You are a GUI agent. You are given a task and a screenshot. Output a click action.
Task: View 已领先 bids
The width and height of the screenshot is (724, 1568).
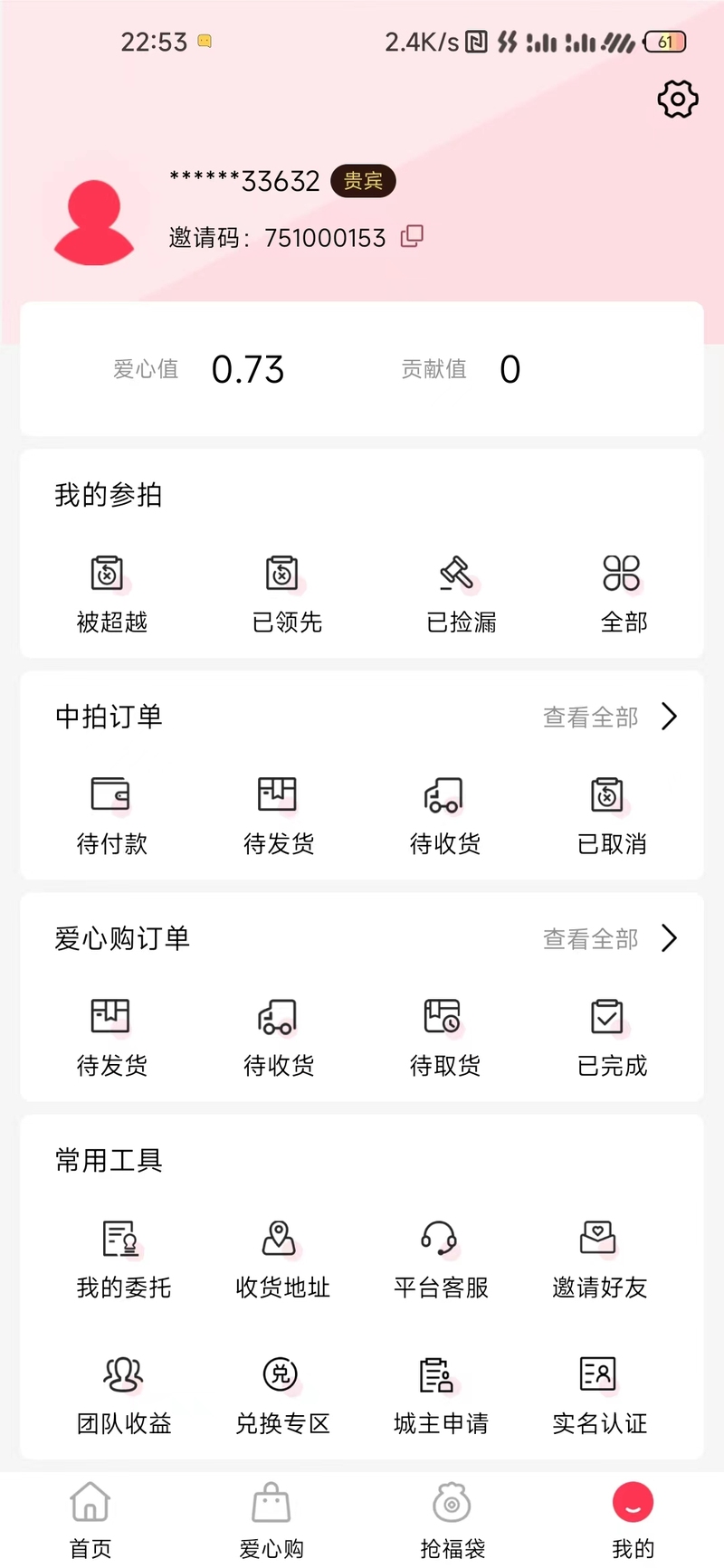click(286, 594)
